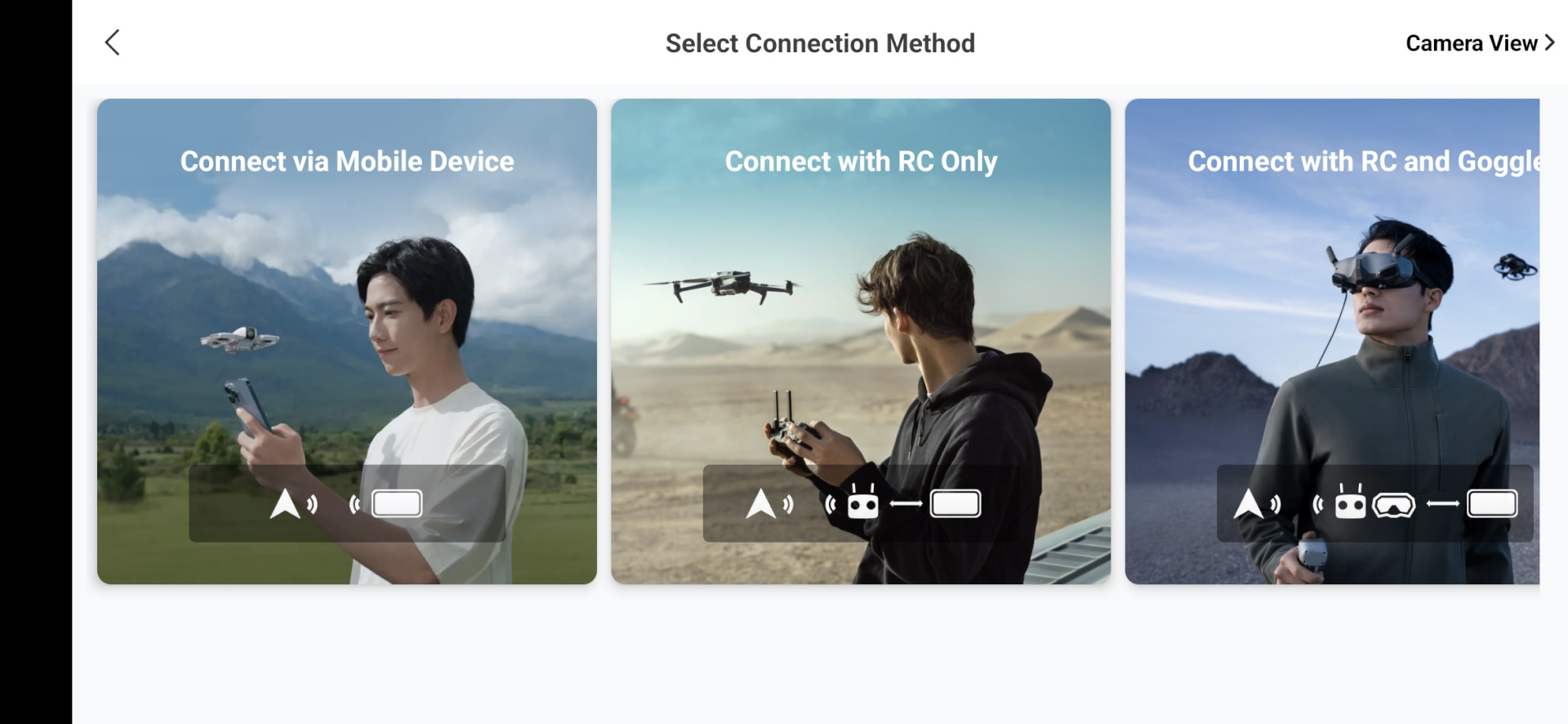Select Connect via Mobile Device card
1568x724 pixels.
(x=346, y=341)
